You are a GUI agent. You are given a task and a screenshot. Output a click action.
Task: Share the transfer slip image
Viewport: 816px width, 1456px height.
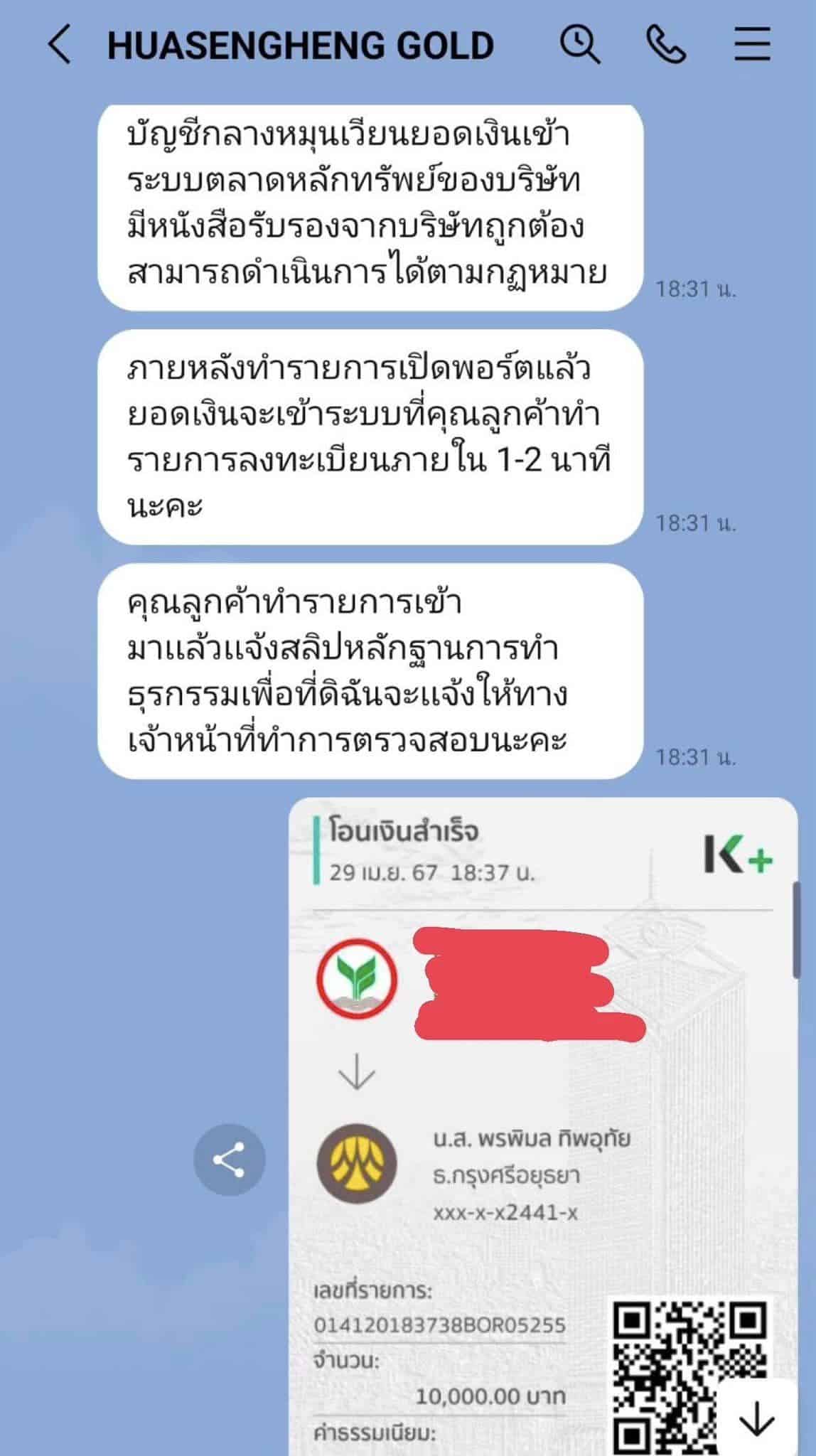[229, 1160]
